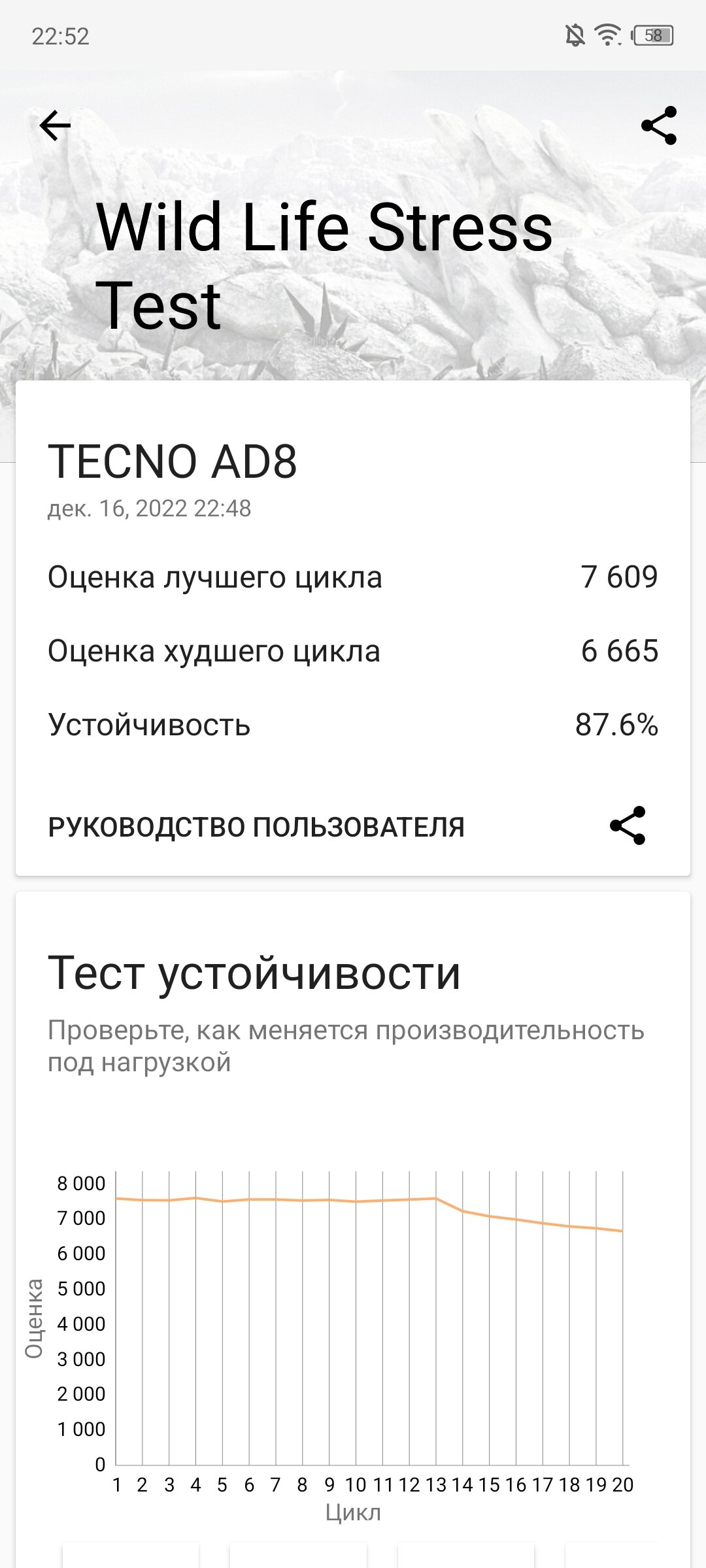Share results via the header share icon
This screenshot has height=1568, width=706.
pyautogui.click(x=658, y=125)
